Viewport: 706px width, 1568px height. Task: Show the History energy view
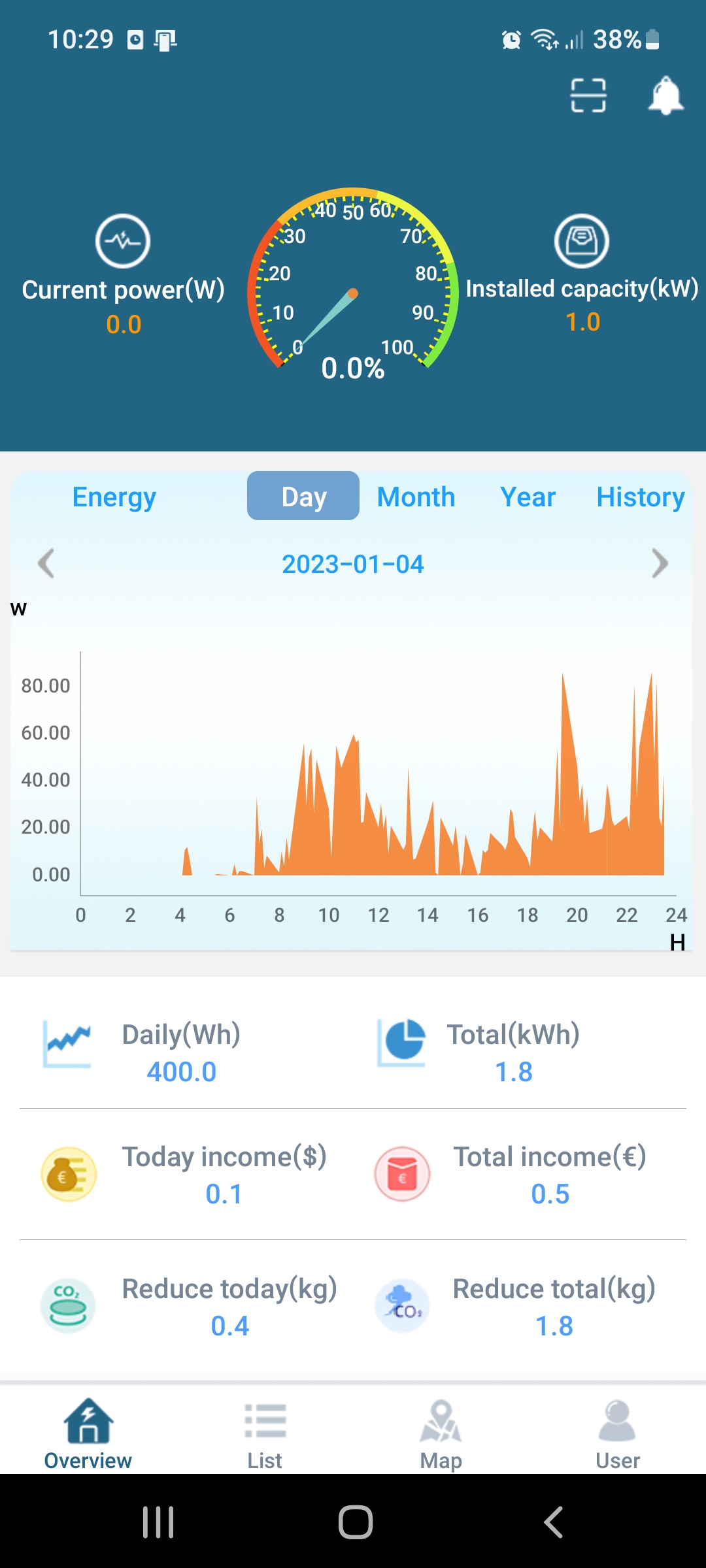click(640, 497)
